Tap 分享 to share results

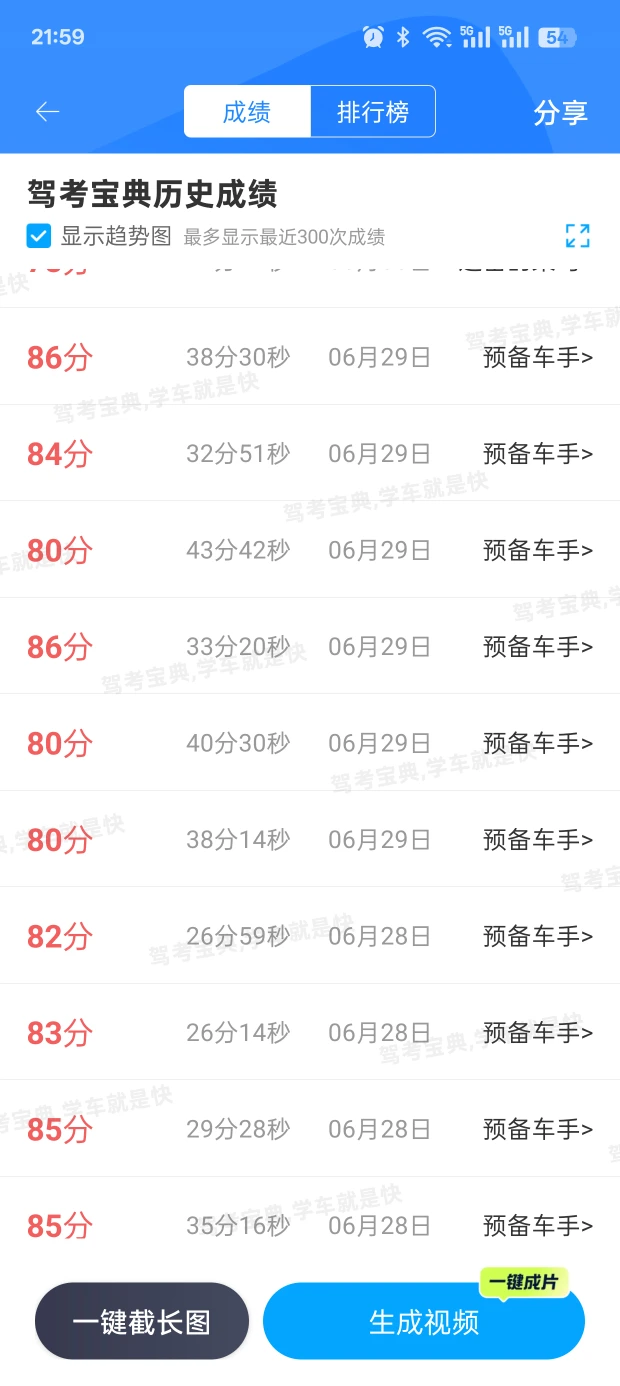click(x=560, y=112)
